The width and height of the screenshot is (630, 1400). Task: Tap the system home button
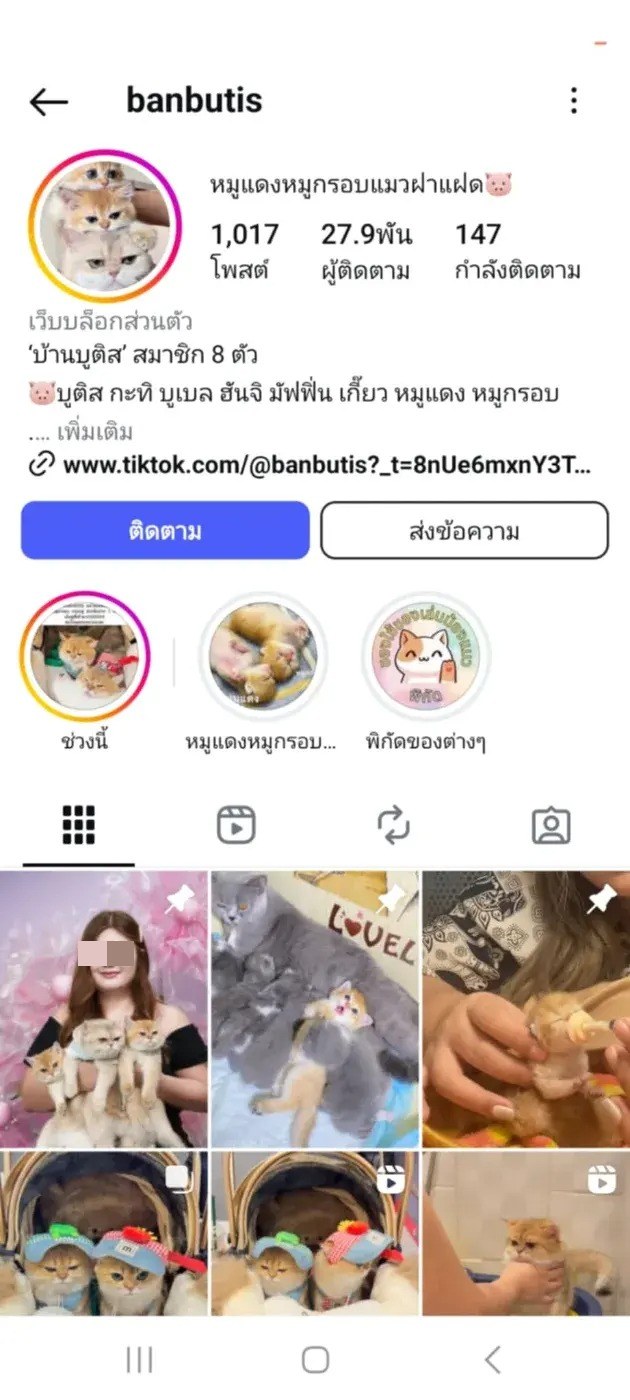point(315,1359)
